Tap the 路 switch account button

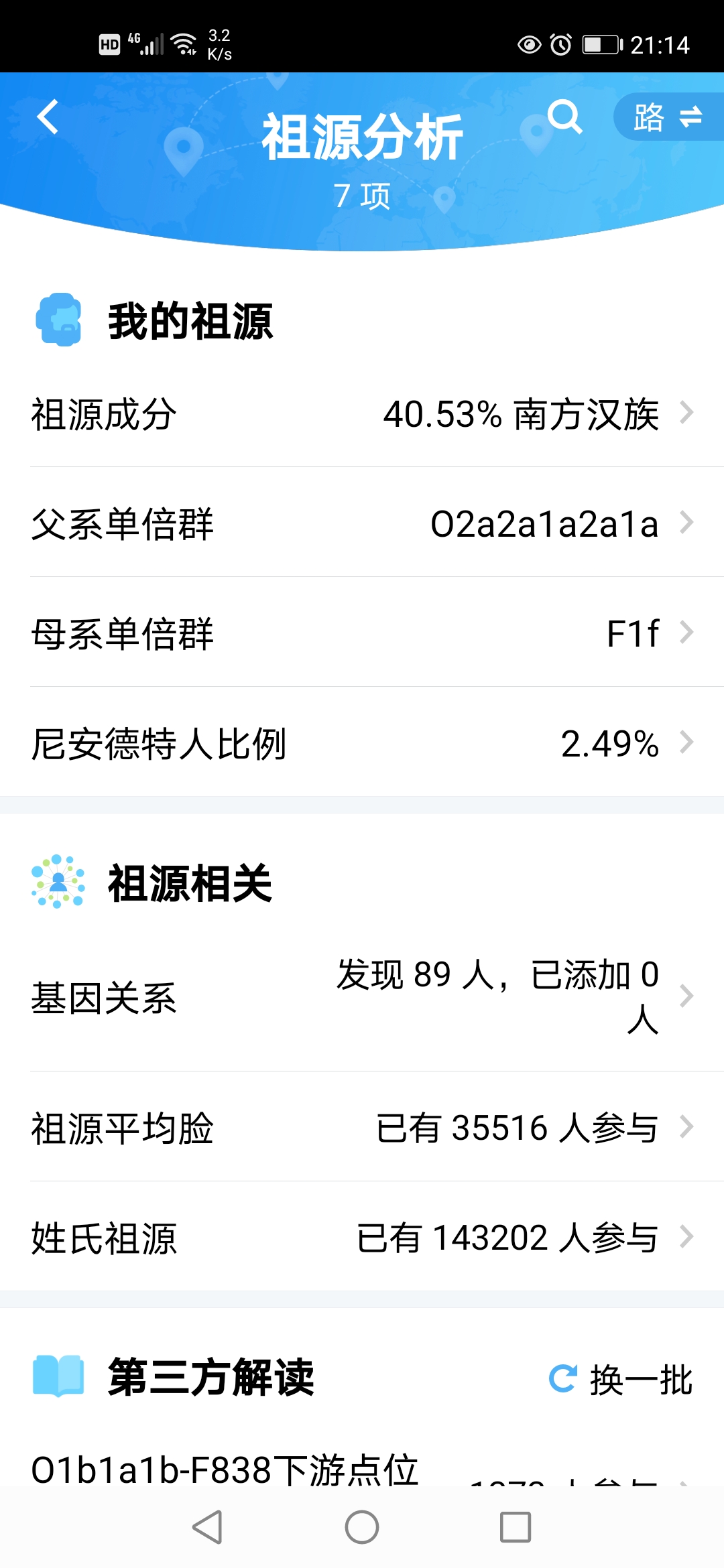pyautogui.click(x=668, y=117)
